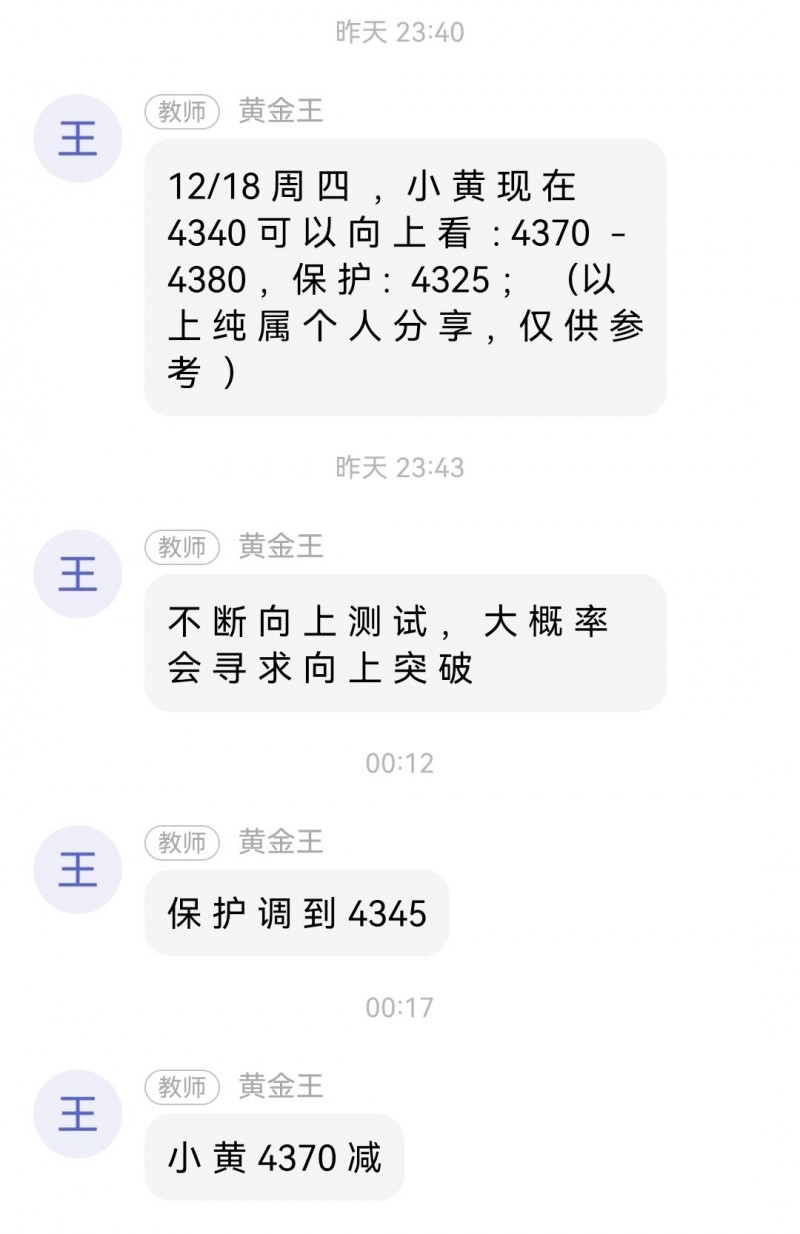Click the 教师 badge above 保护调到4345
The image size is (800, 1234).
click(183, 843)
